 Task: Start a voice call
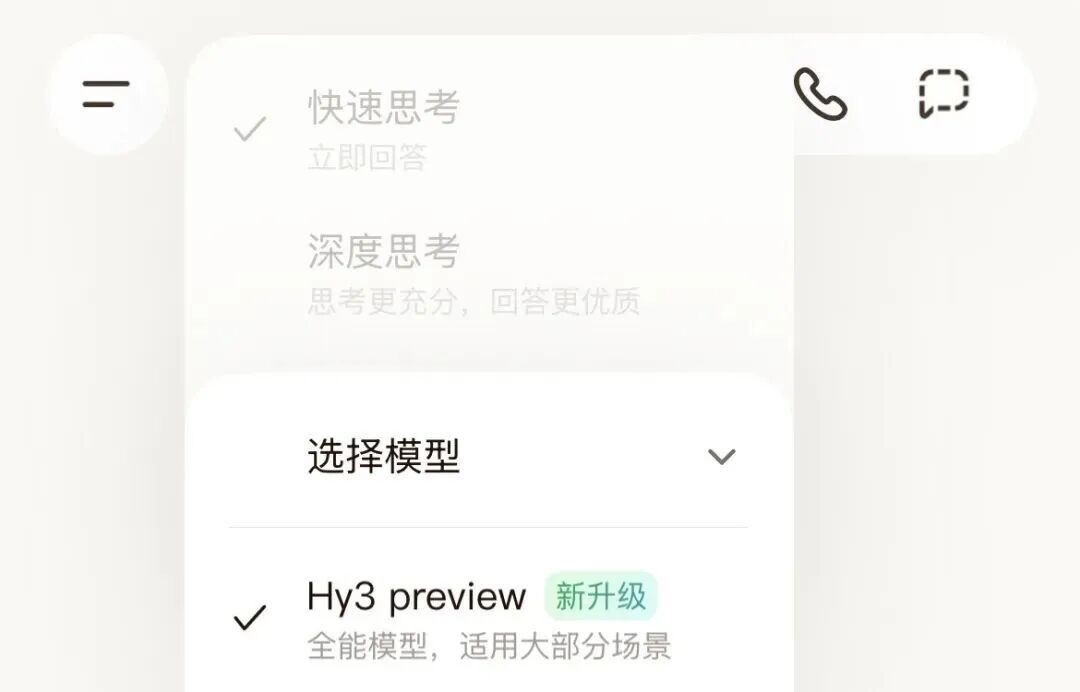click(820, 95)
